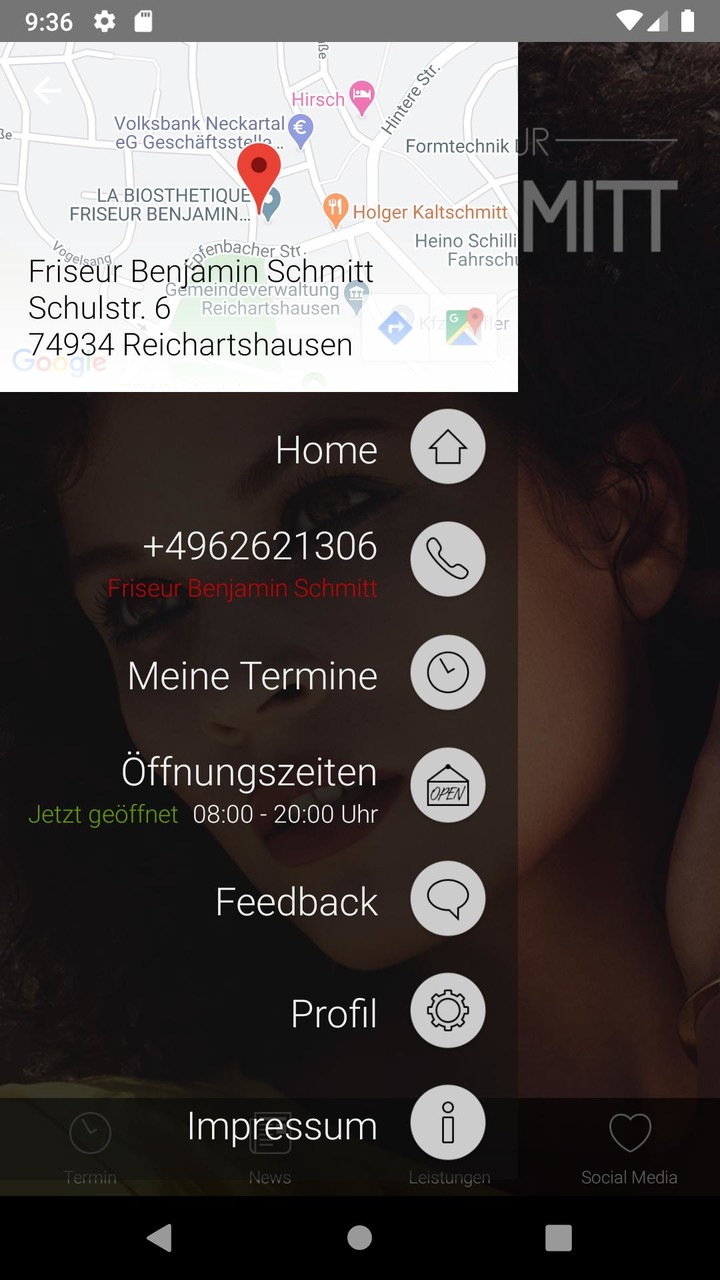Select the green 'Jetzt geöffnet' status text
The height and width of the screenshot is (1280, 720).
[103, 814]
